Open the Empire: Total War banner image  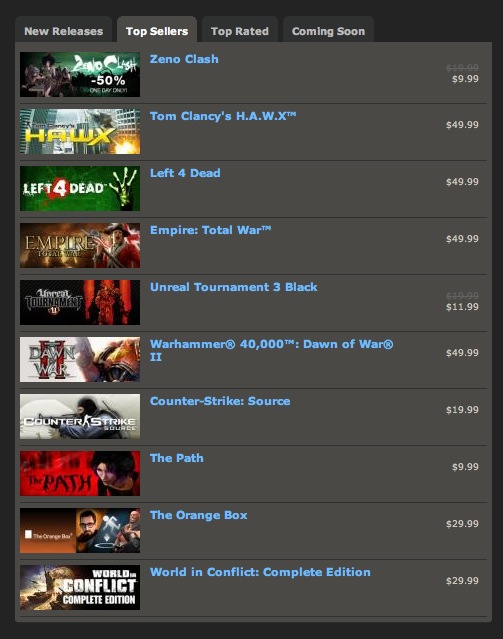point(80,245)
